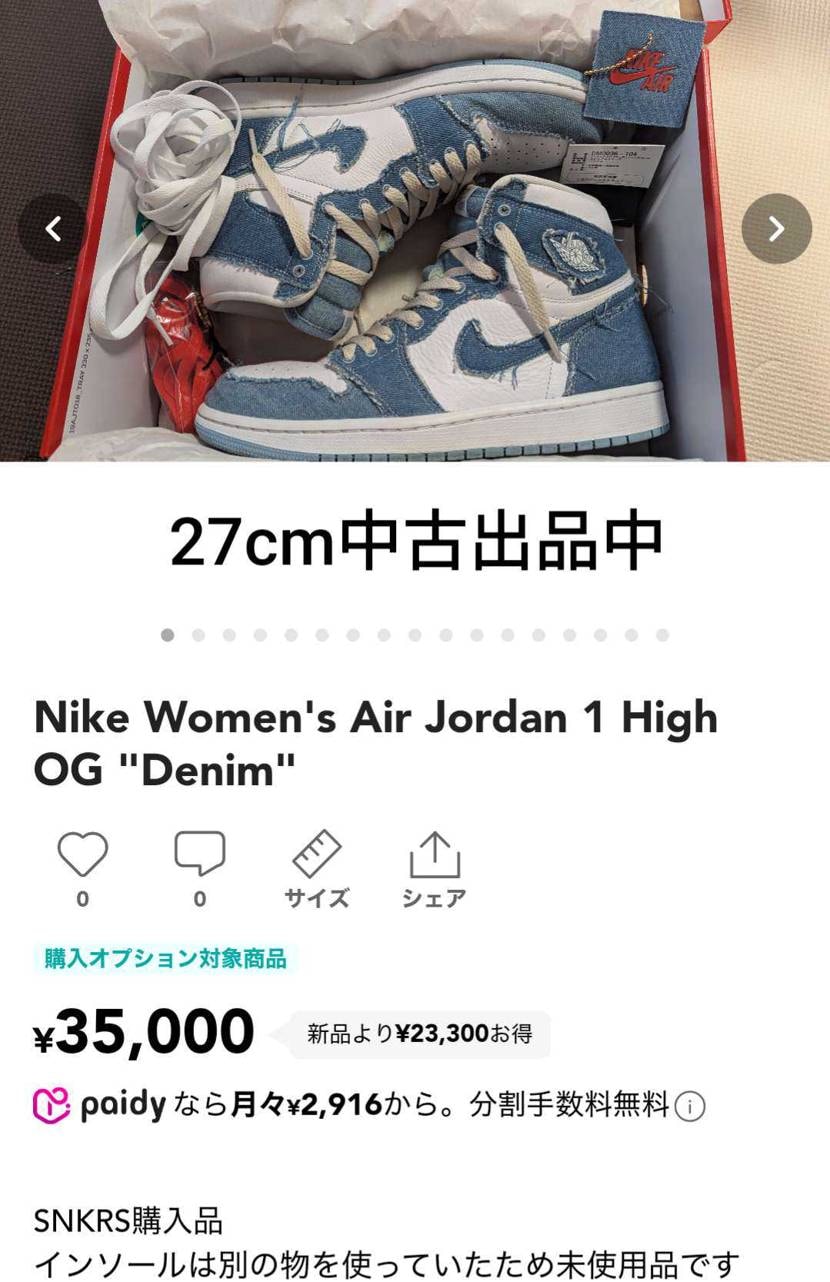
Task: Show the previous product photo
Action: pyautogui.click(x=53, y=229)
